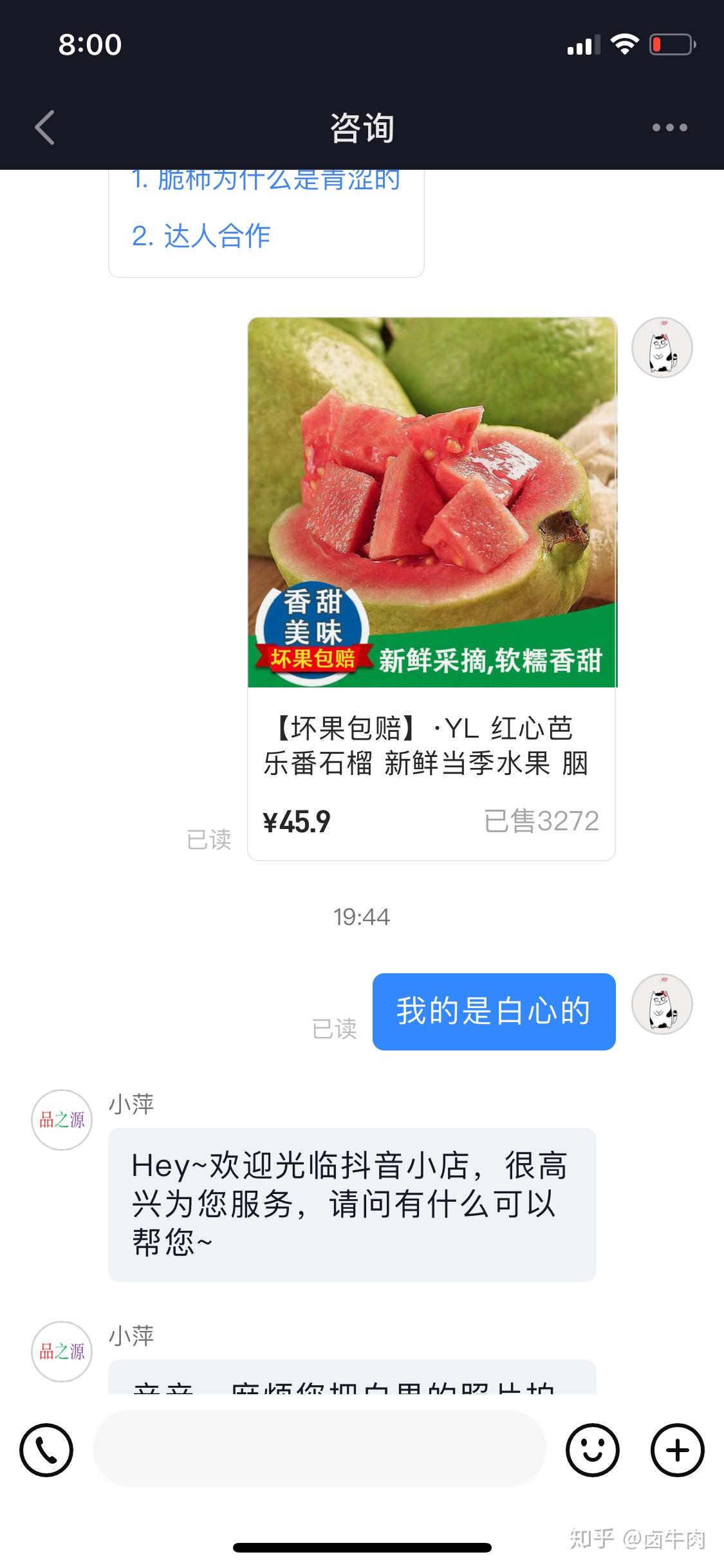The width and height of the screenshot is (724, 1568).
Task: Open the 脆柿 quick question link
Action: tap(265, 181)
